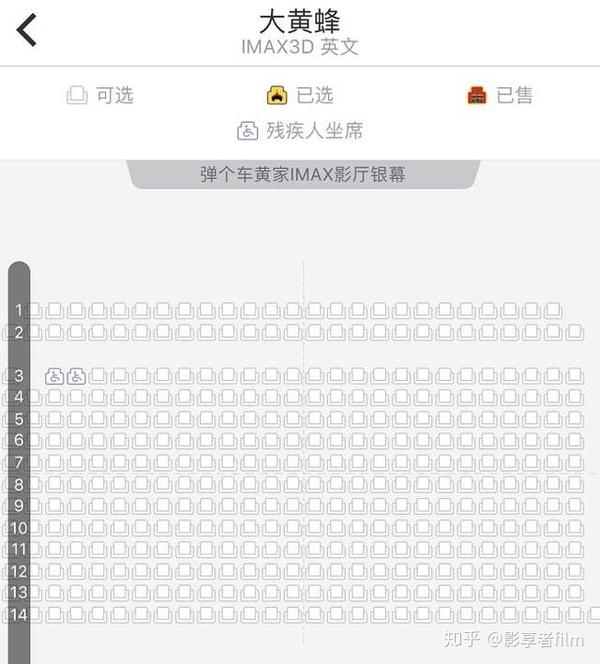Viewport: 600px width, 664px height.
Task: Select the first wheelchair seat in row 3
Action: click(55, 376)
